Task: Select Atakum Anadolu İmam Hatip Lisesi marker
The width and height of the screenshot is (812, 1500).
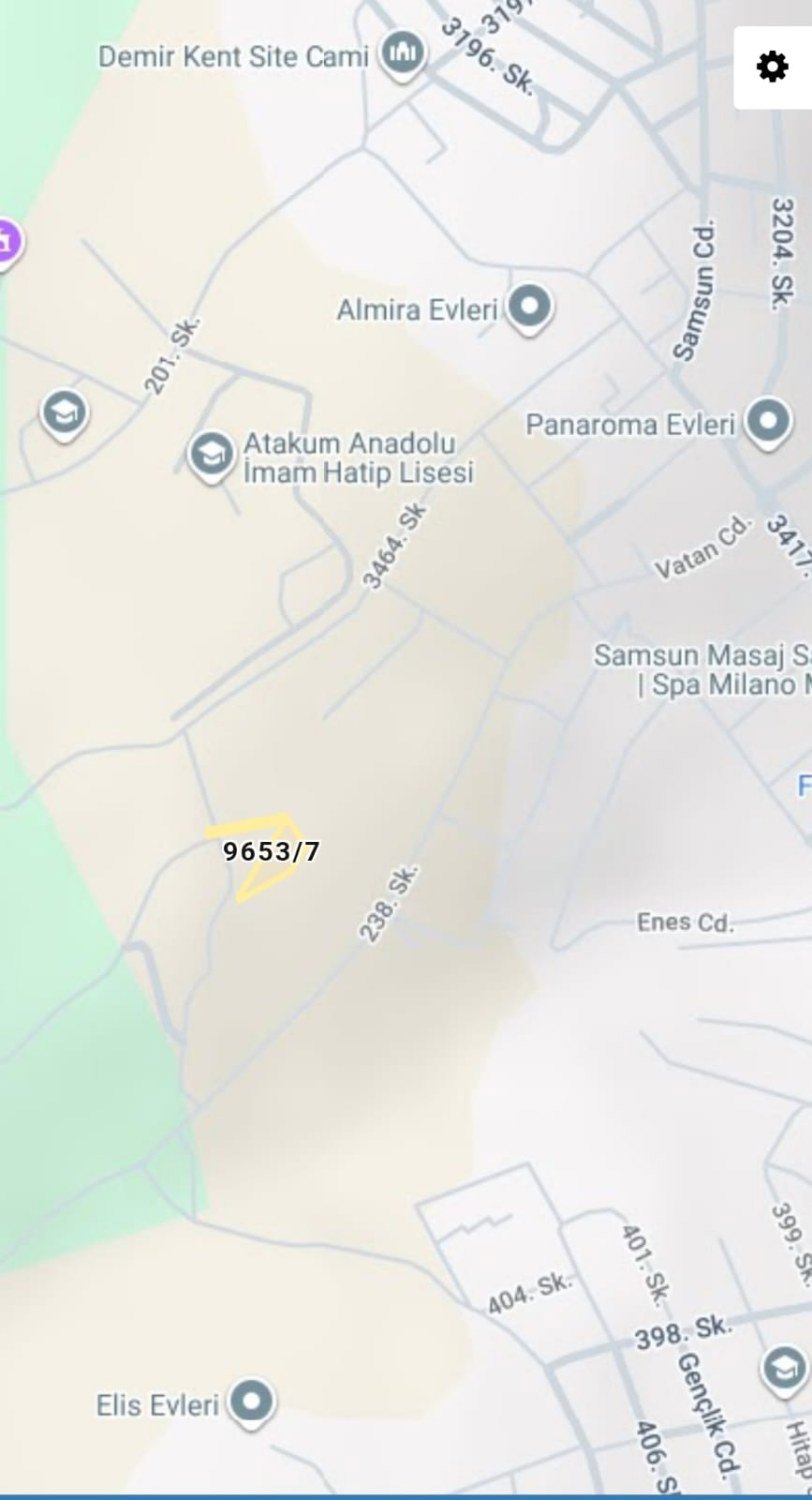Action: (x=211, y=456)
